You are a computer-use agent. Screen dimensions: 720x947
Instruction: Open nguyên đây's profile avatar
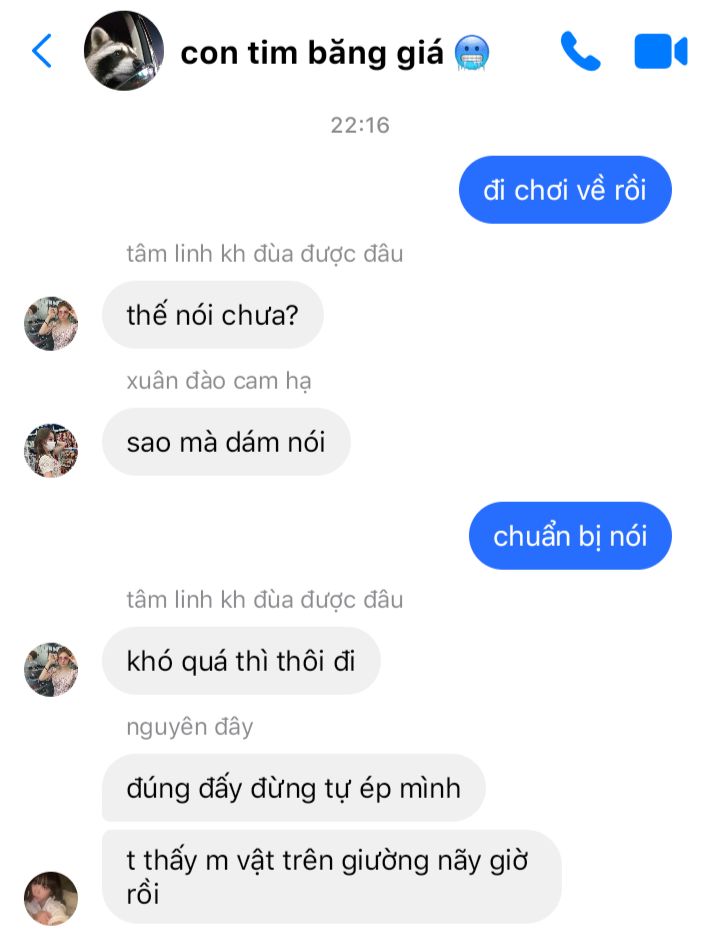51,898
